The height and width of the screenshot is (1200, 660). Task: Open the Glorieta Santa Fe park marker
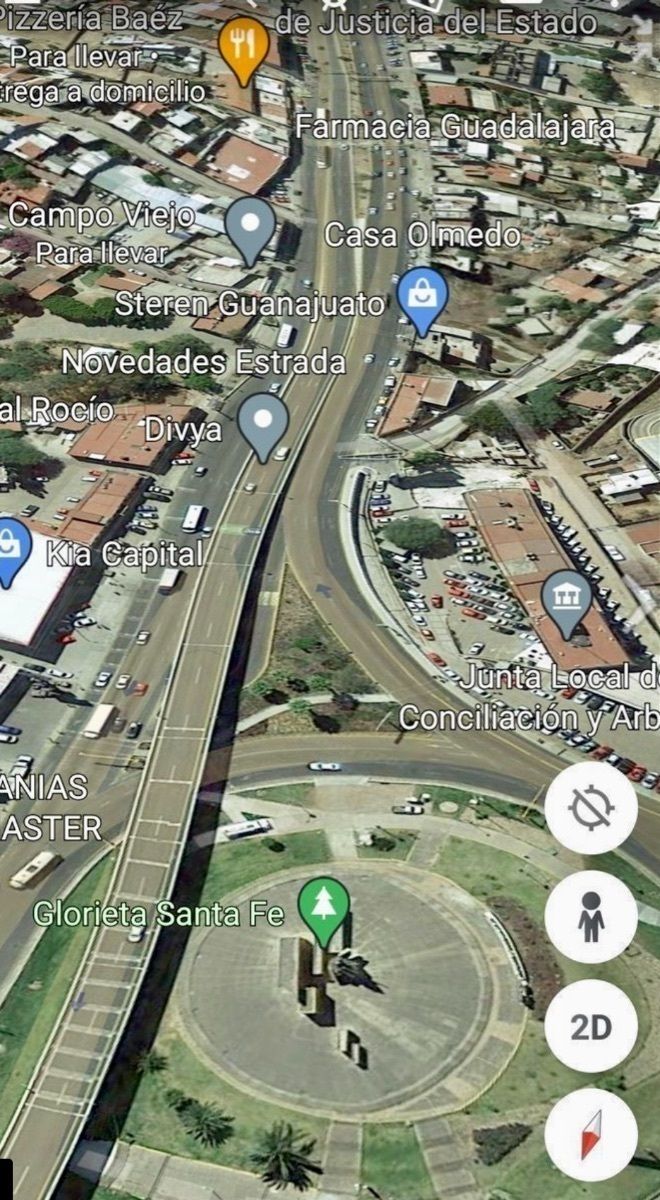pos(325,908)
